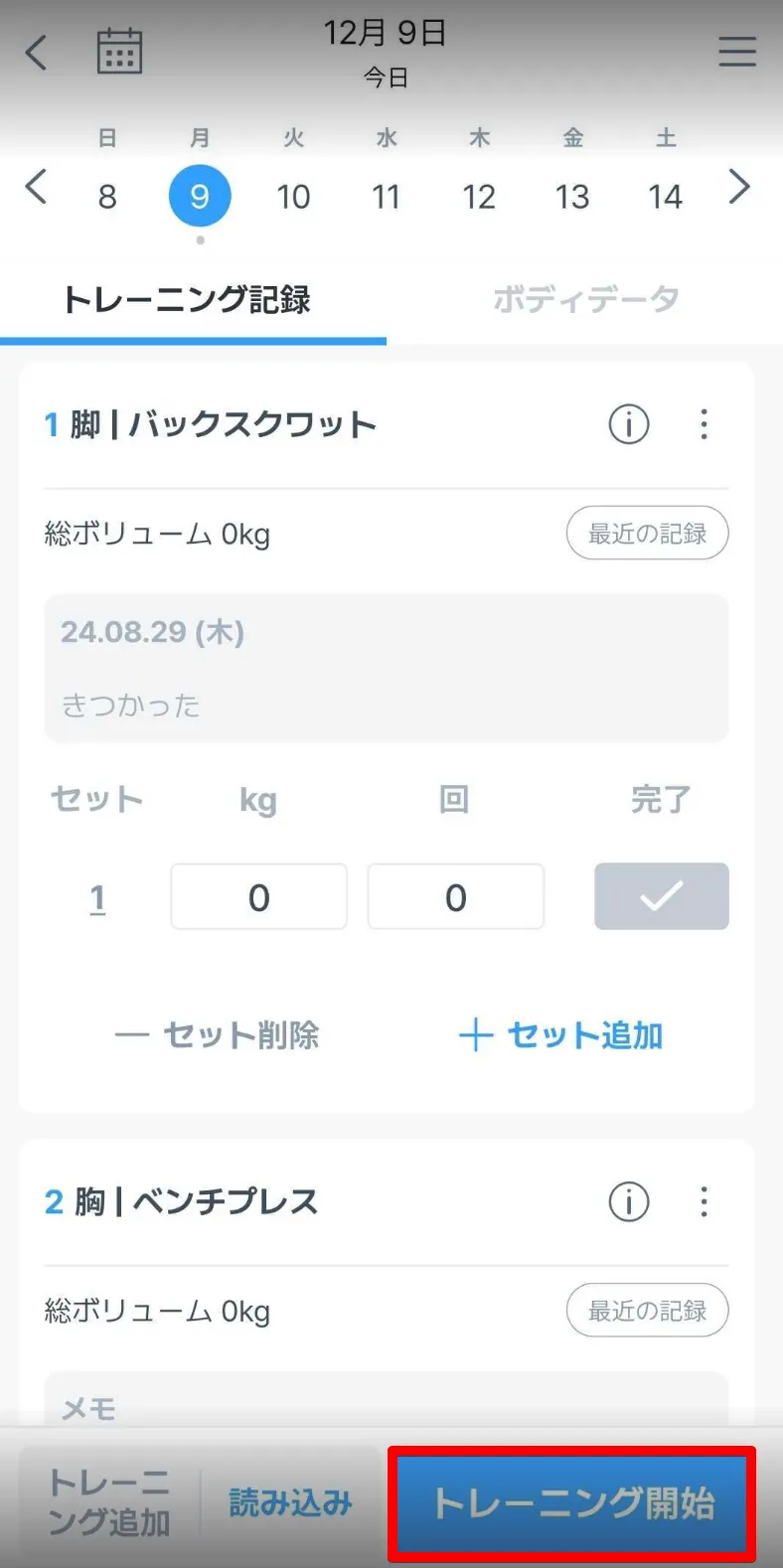Select date 13 (金)

(572, 197)
